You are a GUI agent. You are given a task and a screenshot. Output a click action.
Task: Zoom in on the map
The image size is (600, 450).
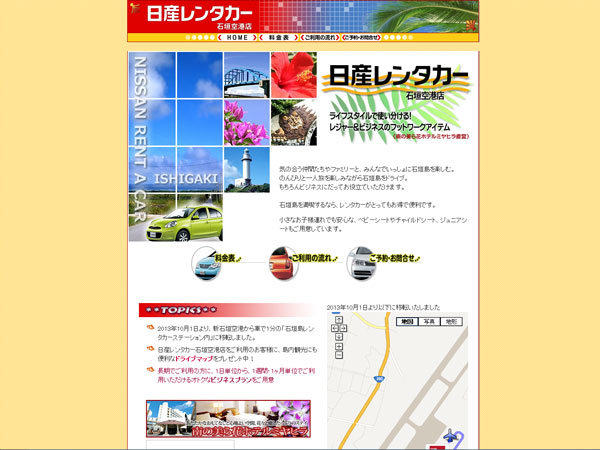339,346
